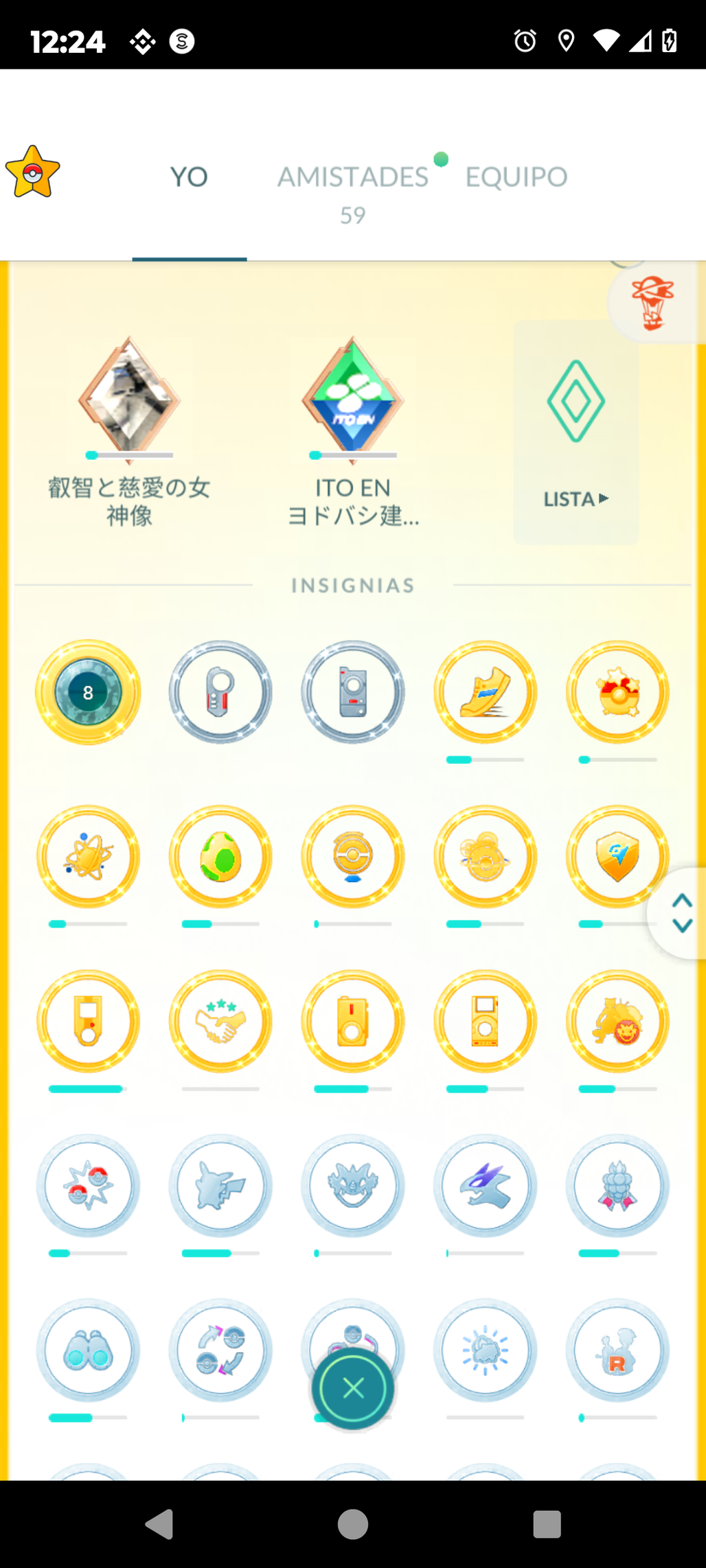Go back with the system back button
Screen dimensions: 706x1568
(159, 1524)
